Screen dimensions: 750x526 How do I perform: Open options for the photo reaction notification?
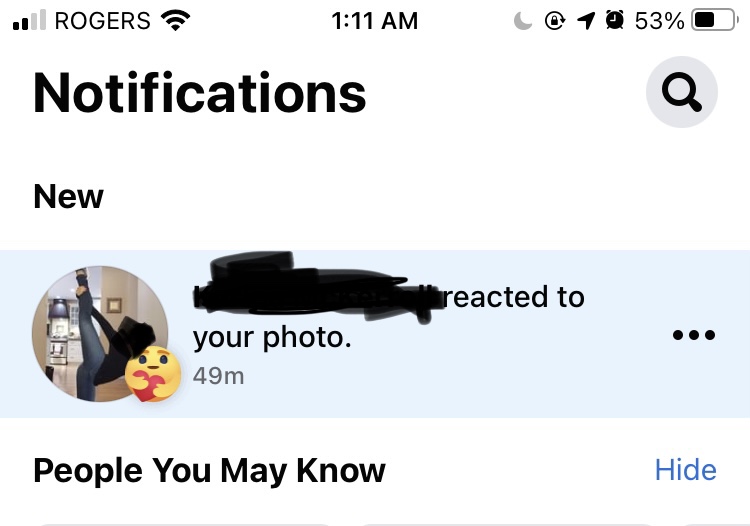(693, 335)
